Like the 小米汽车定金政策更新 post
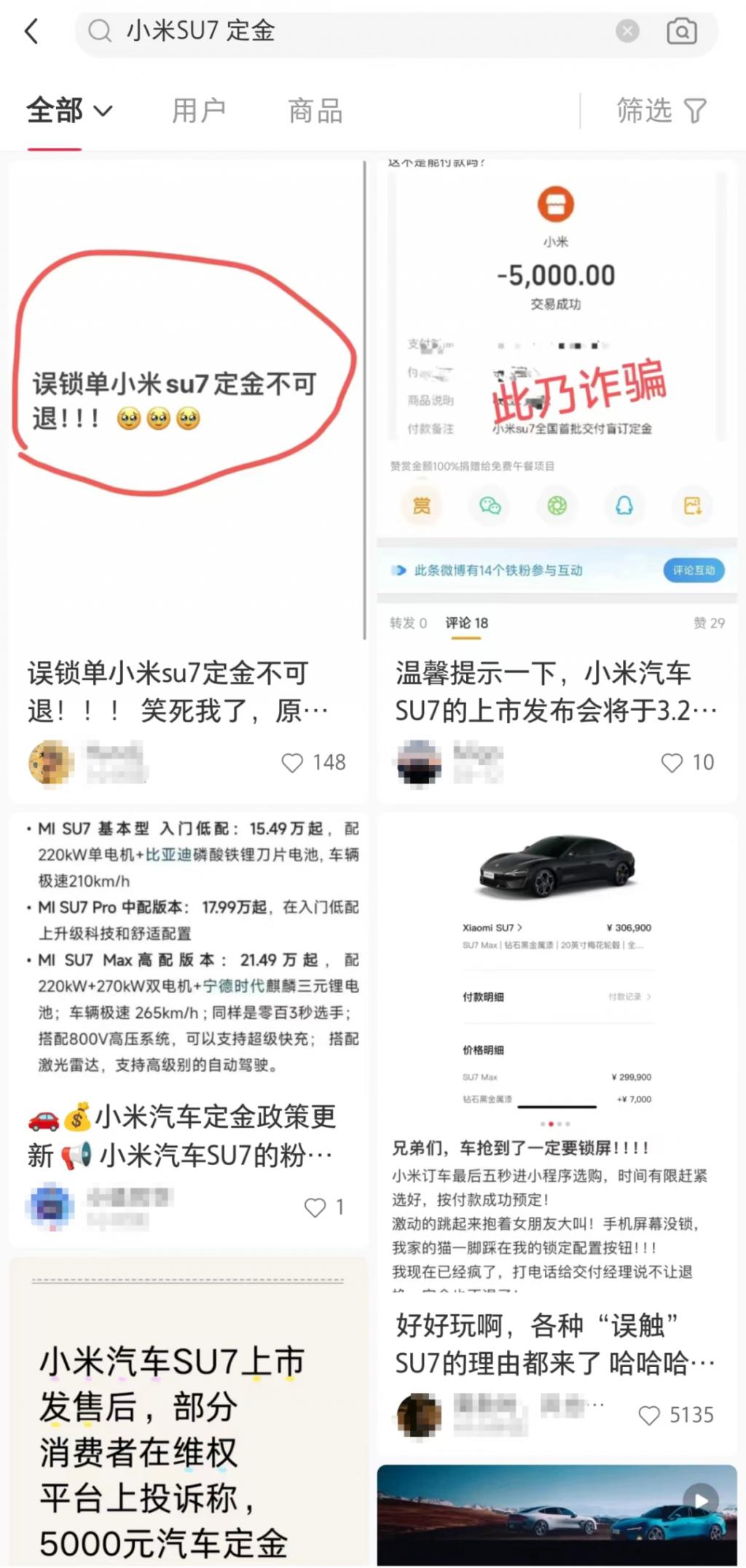The image size is (746, 1568). point(323,1207)
